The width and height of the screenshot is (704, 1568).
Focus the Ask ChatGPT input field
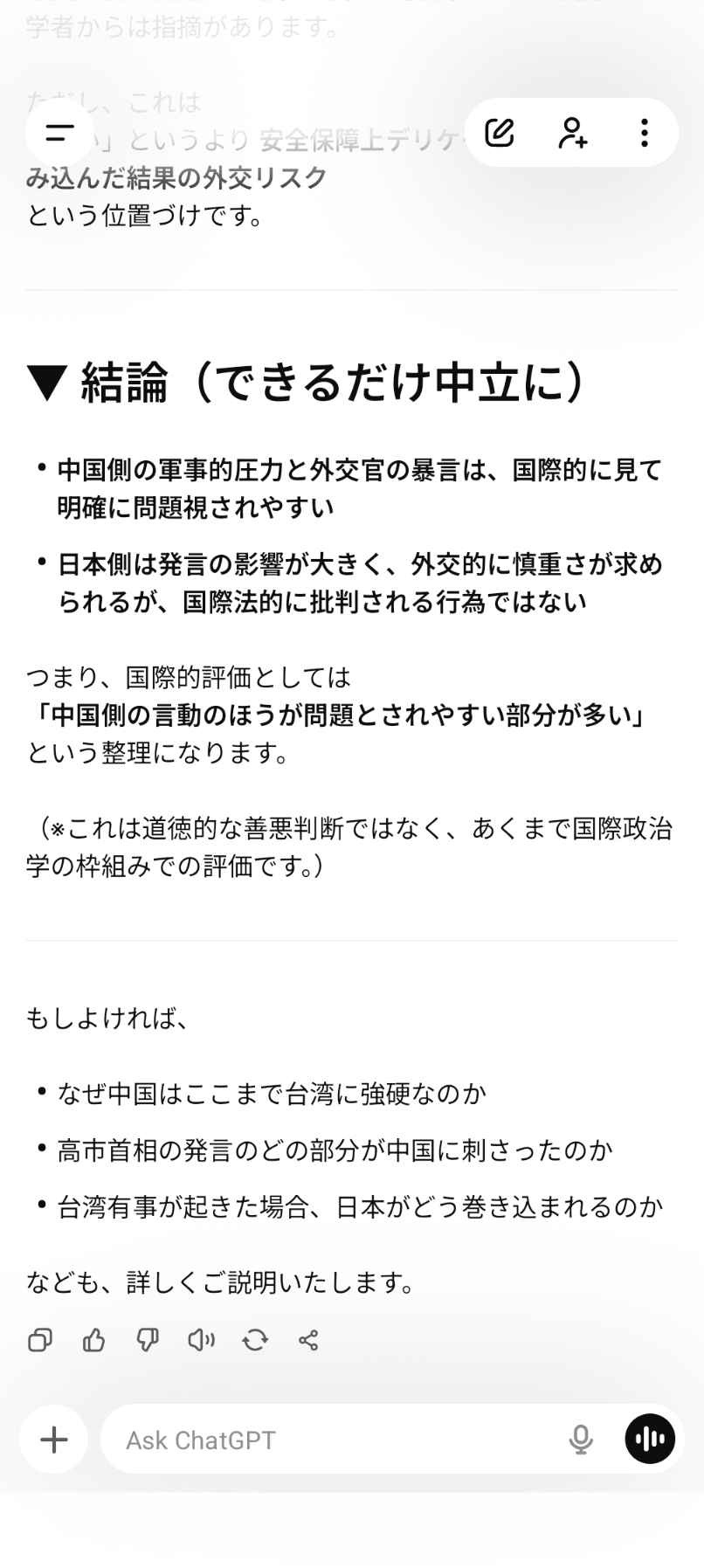332,1440
